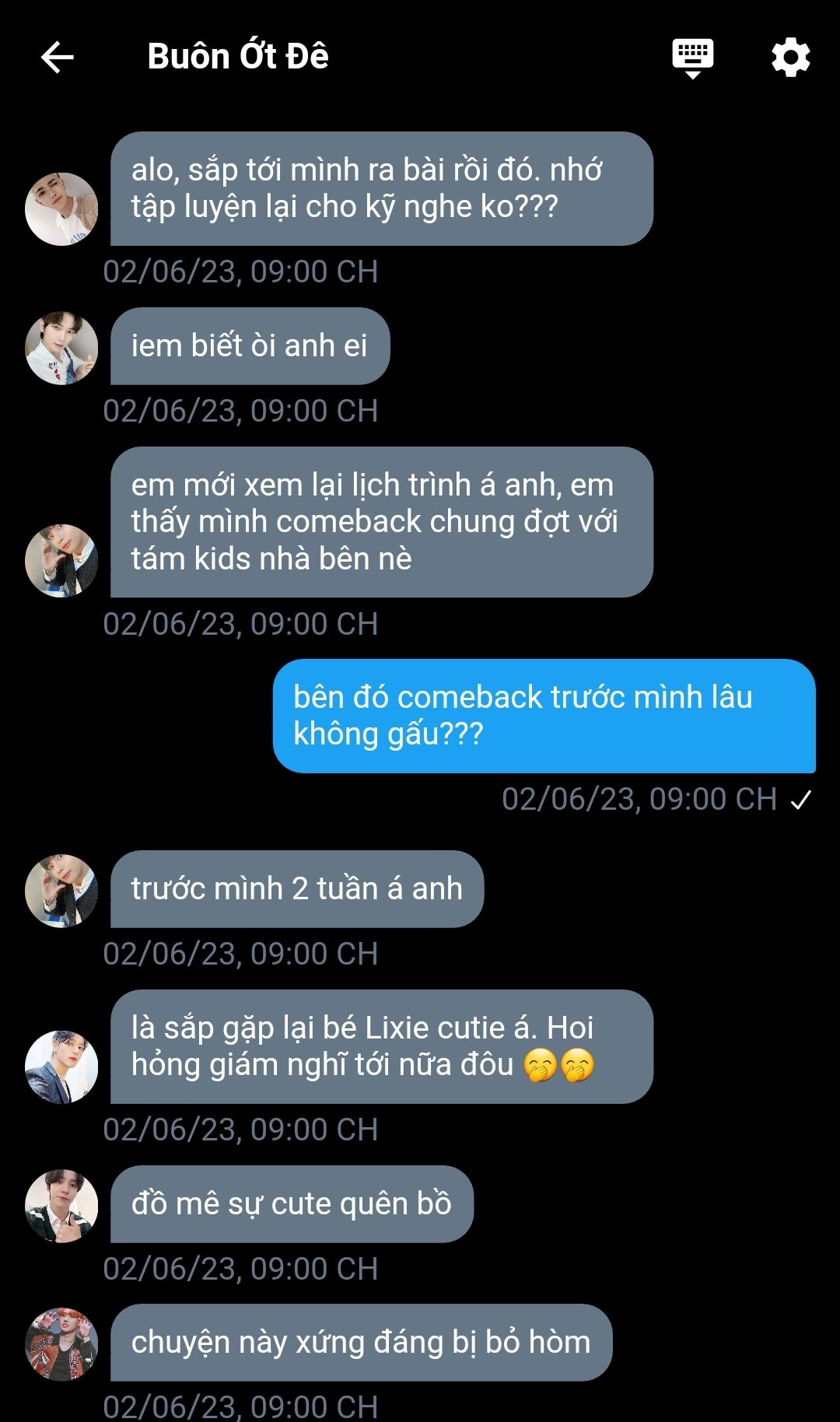Open the keyboard toggle icon

pyautogui.click(x=692, y=58)
